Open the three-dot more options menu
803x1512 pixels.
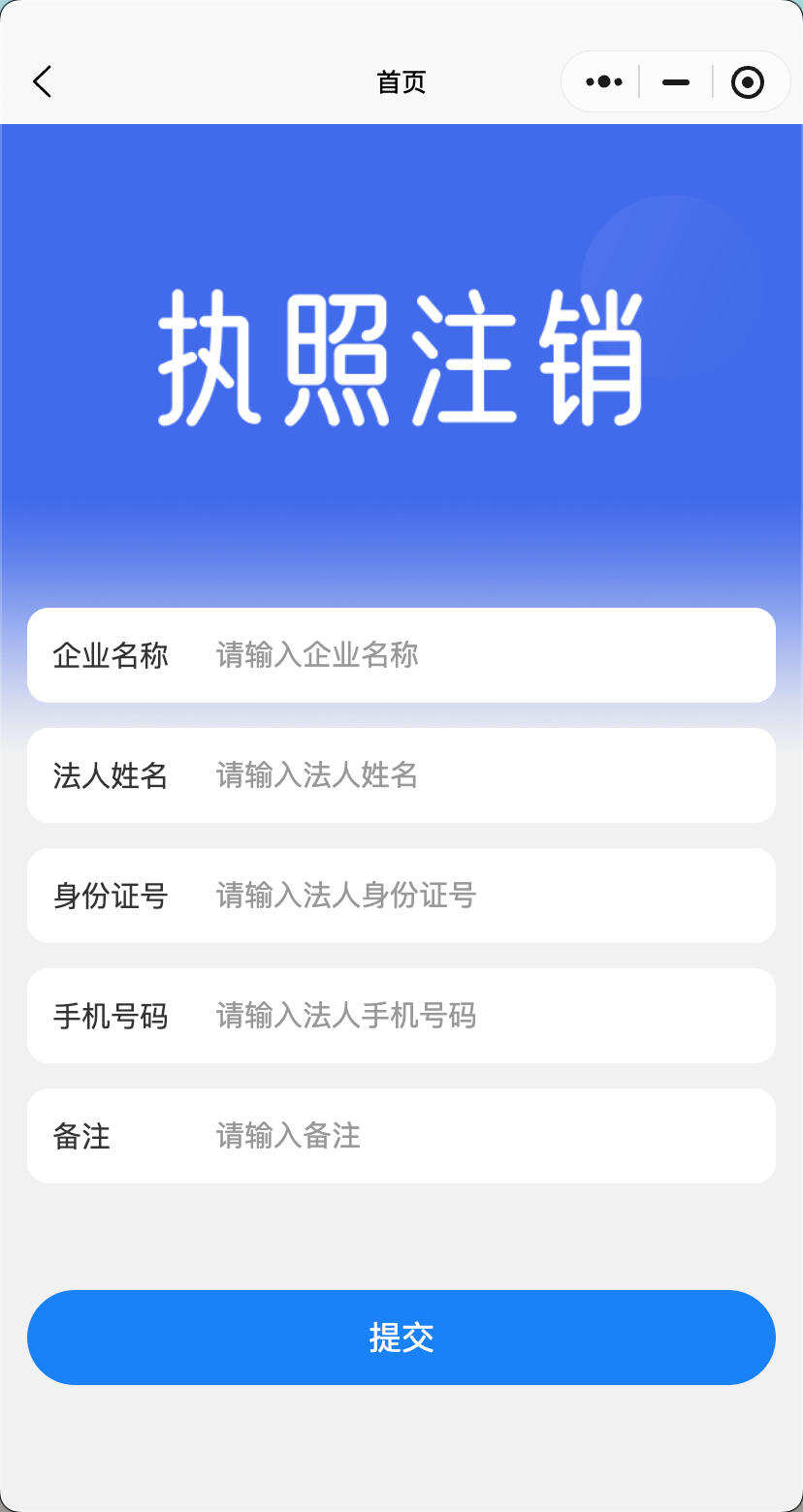602,81
